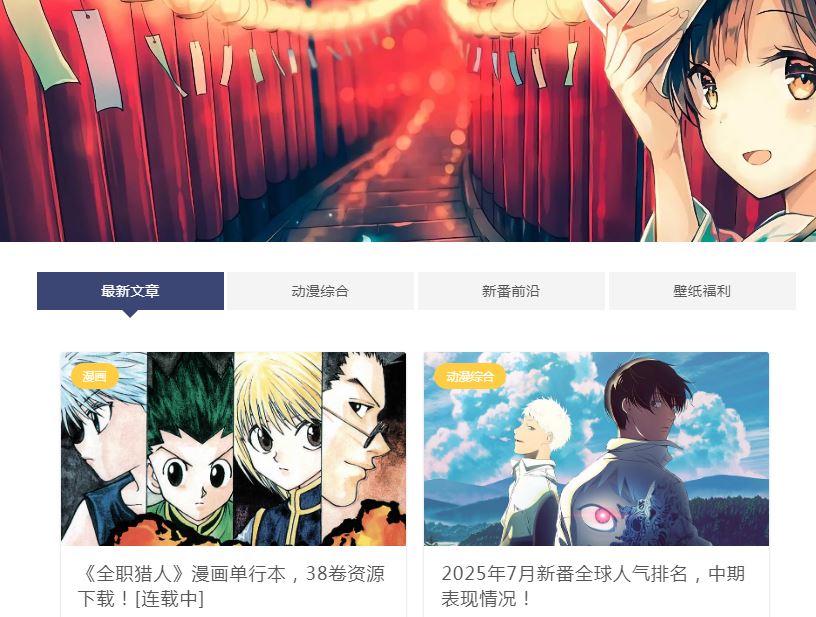Open the 全职猎人 manga article card

point(233,449)
